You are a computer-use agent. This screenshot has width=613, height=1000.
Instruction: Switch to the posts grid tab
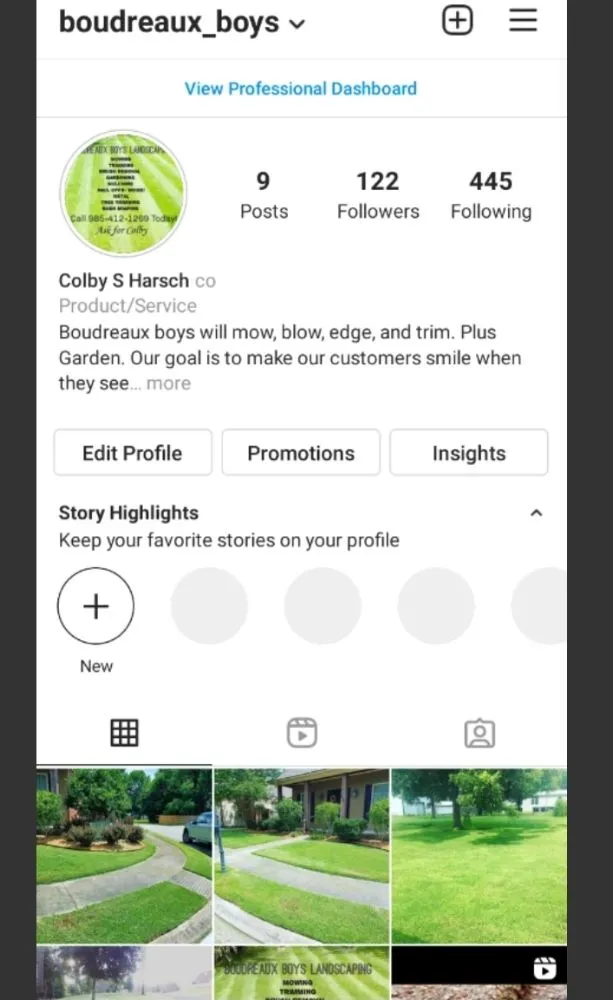coord(124,733)
